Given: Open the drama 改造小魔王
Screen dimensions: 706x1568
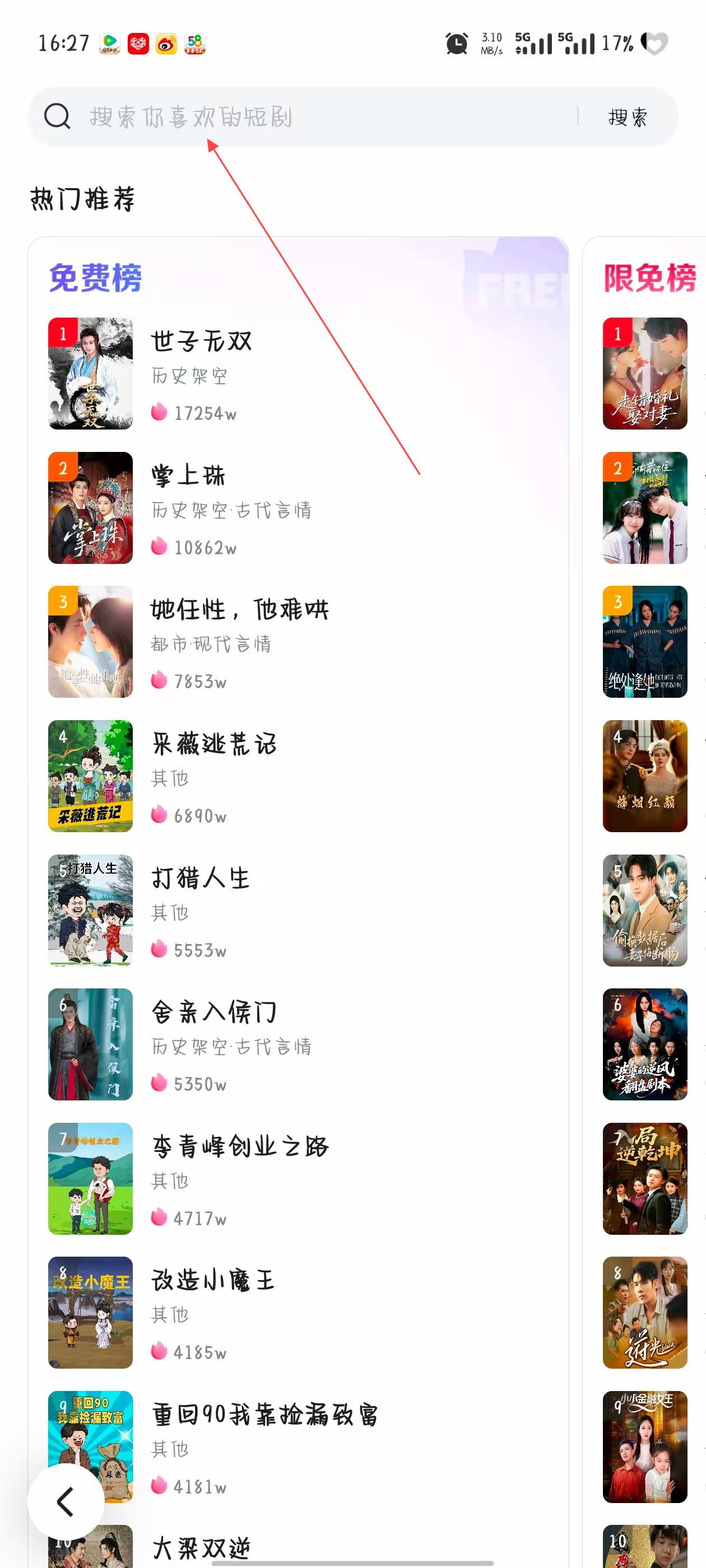Looking at the screenshot, I should 212,1280.
